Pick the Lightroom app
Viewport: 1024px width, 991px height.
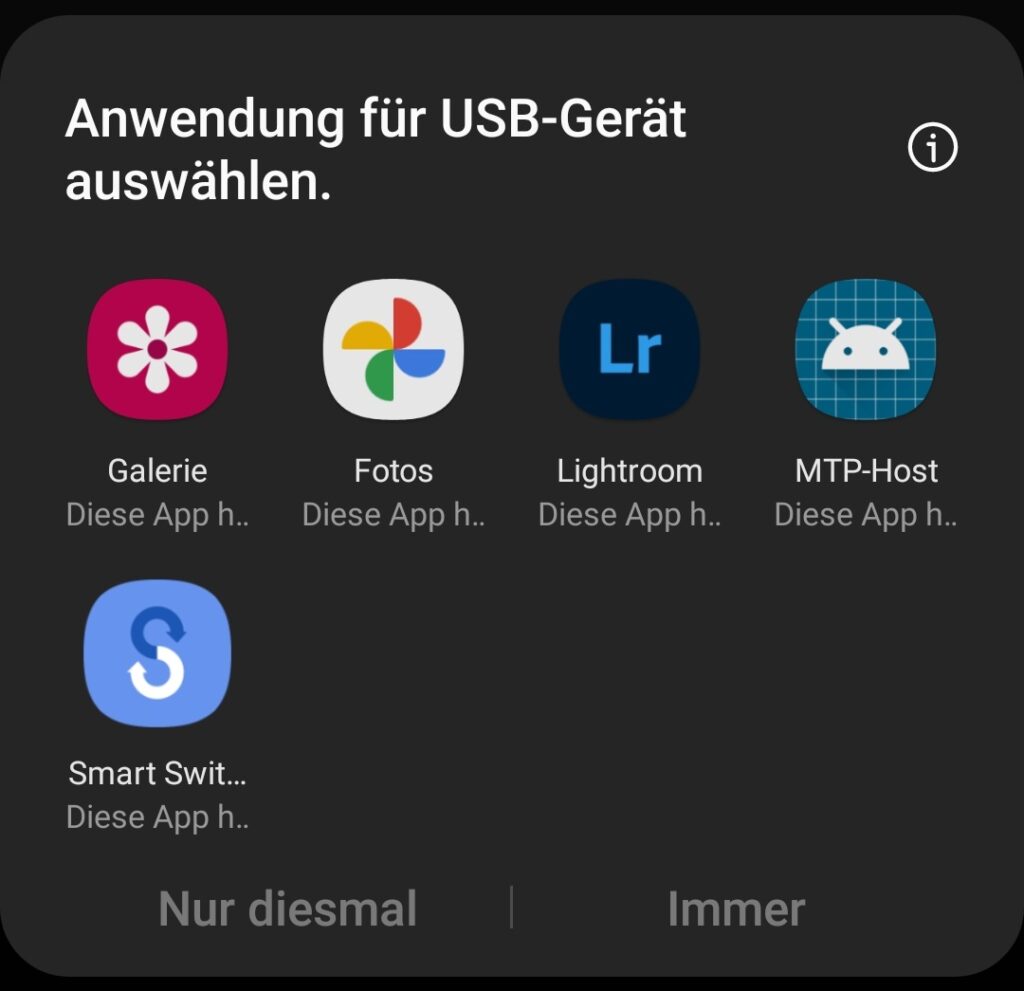(629, 350)
